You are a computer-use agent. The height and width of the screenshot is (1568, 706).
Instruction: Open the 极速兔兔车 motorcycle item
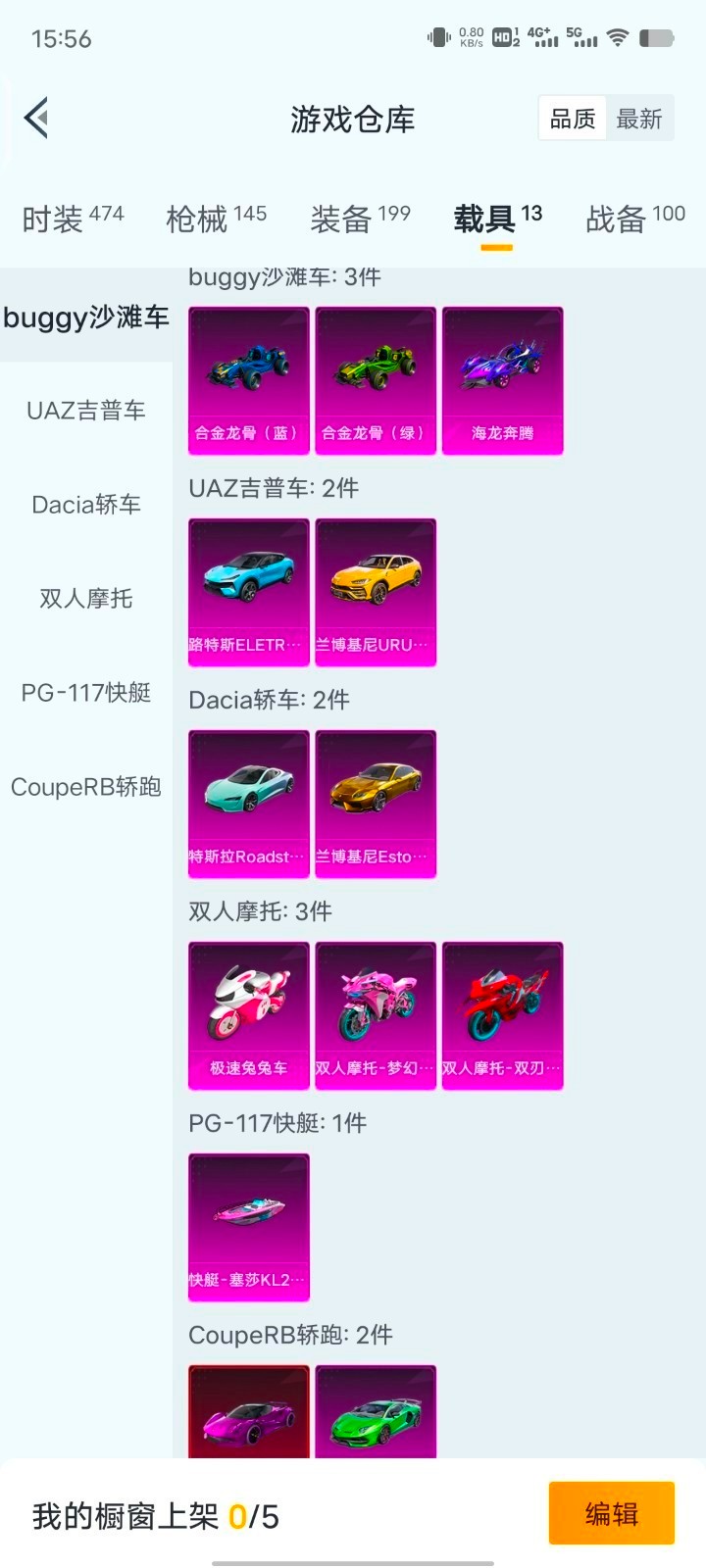pos(249,1015)
